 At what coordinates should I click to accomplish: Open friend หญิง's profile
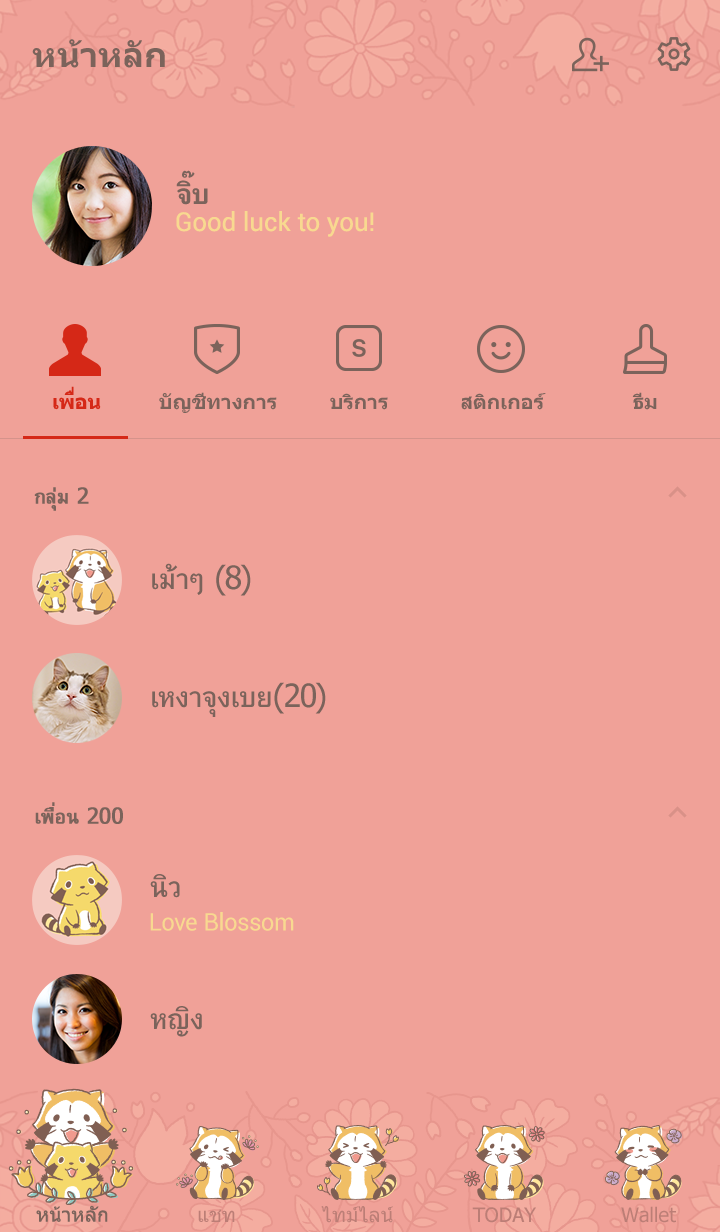pyautogui.click(x=176, y=1020)
